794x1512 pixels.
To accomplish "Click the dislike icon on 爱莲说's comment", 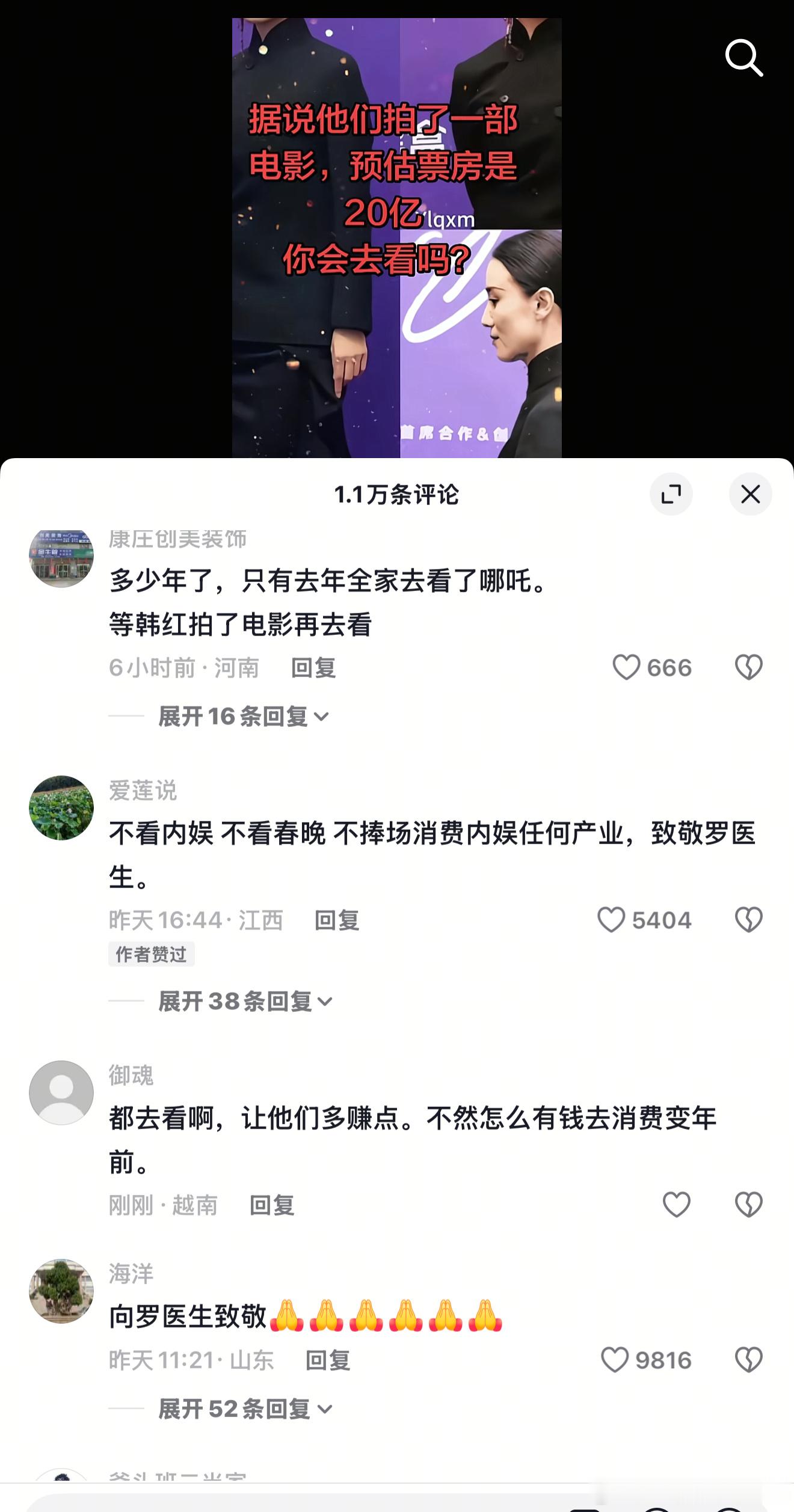I will [748, 919].
